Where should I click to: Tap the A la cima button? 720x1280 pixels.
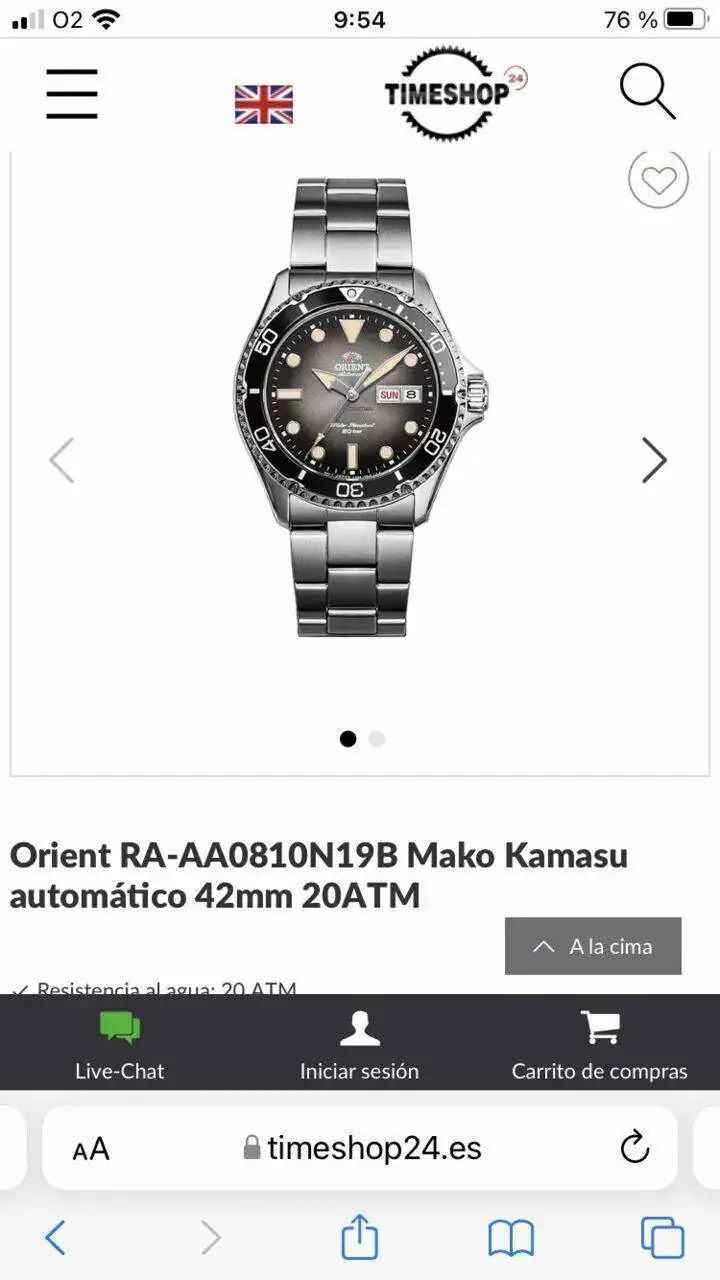tap(593, 946)
